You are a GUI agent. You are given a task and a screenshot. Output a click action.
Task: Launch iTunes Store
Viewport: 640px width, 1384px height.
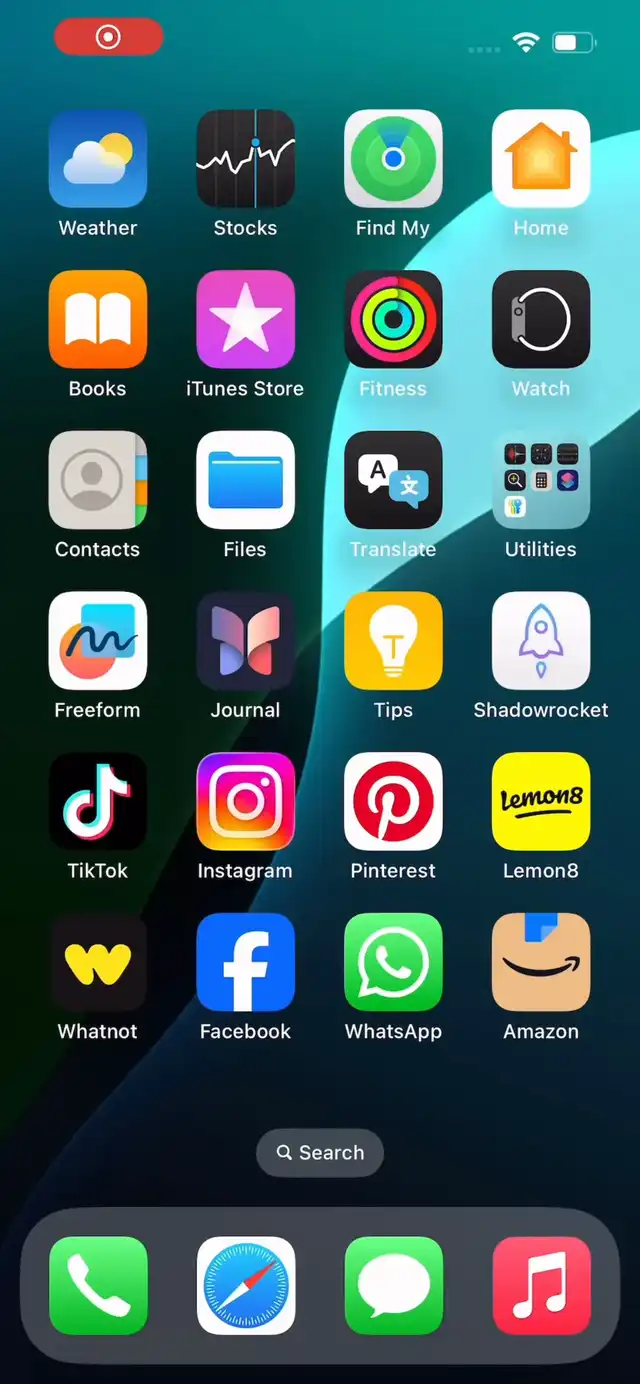point(245,320)
